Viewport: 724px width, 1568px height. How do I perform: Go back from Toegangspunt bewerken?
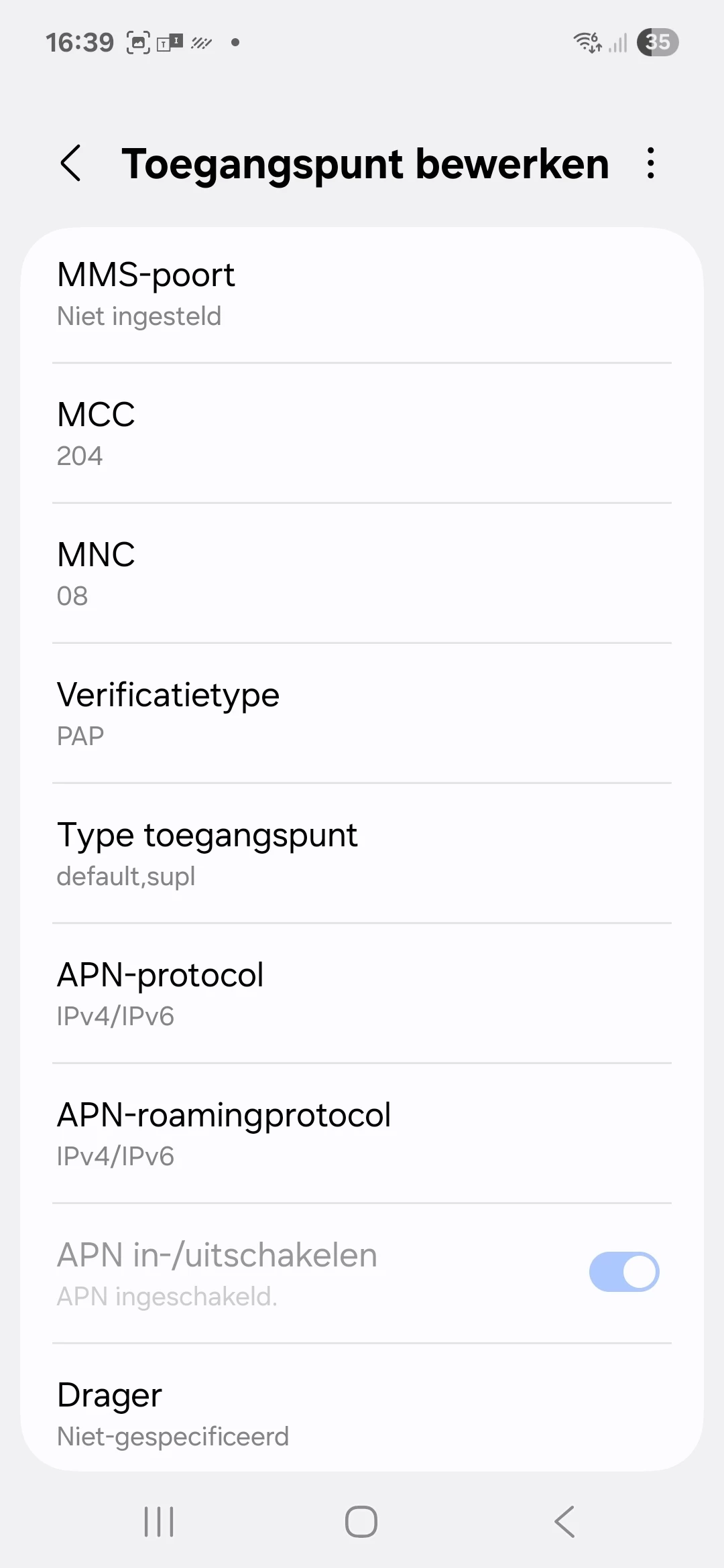(x=71, y=163)
